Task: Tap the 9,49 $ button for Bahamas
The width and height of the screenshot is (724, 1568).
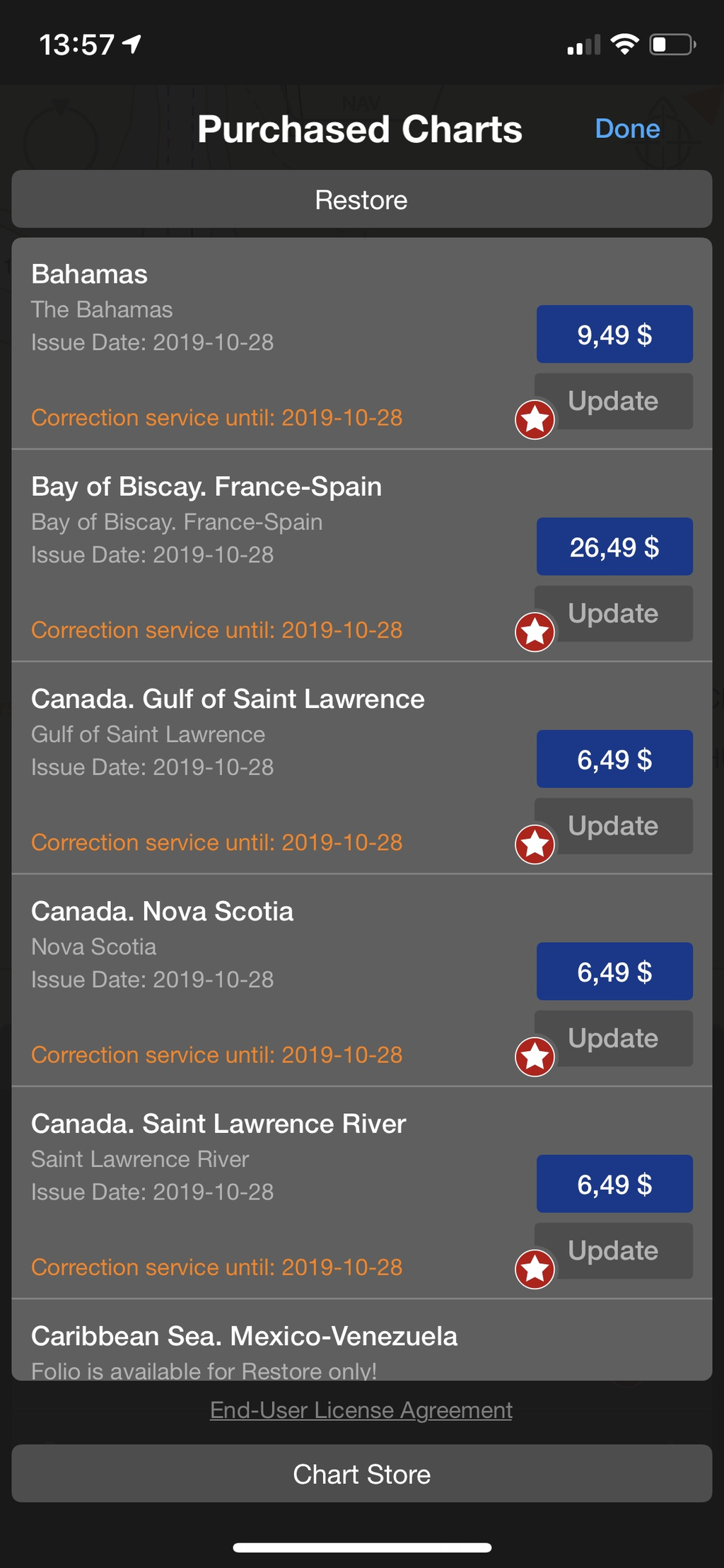Action: pos(614,334)
